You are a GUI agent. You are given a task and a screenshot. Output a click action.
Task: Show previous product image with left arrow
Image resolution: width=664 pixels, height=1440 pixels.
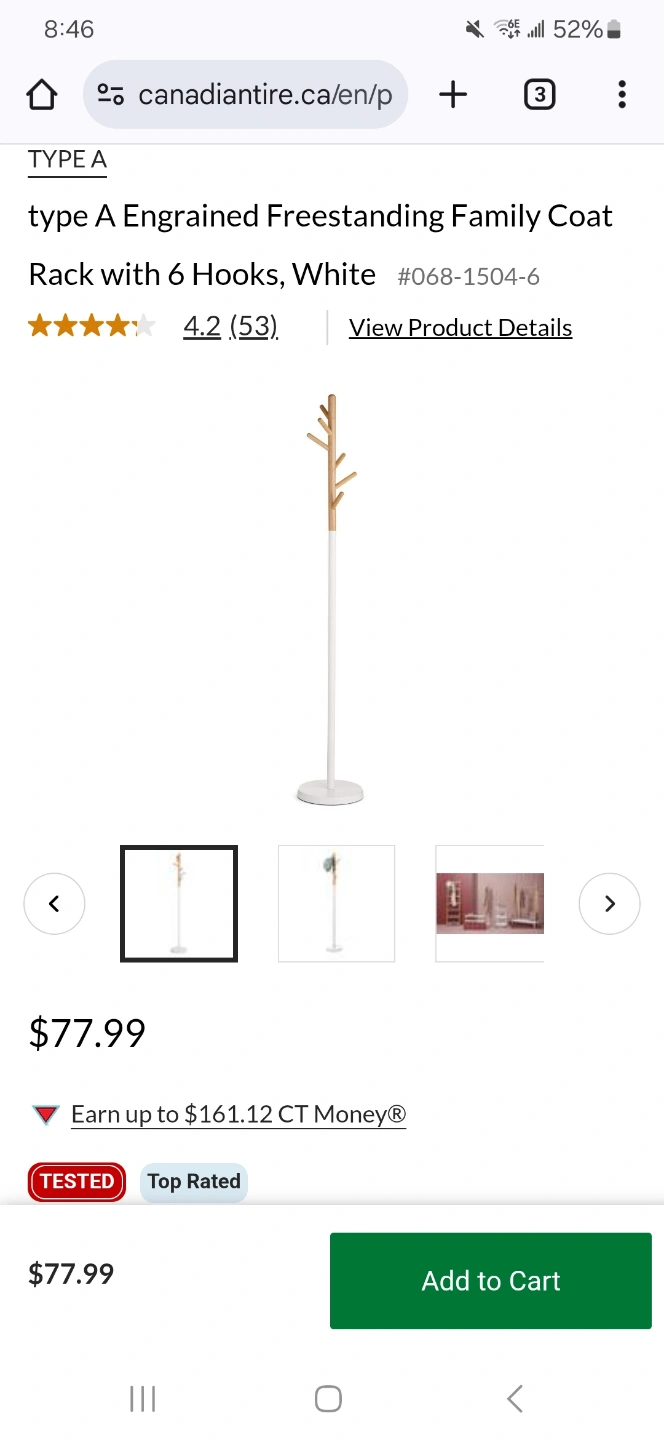tap(54, 904)
